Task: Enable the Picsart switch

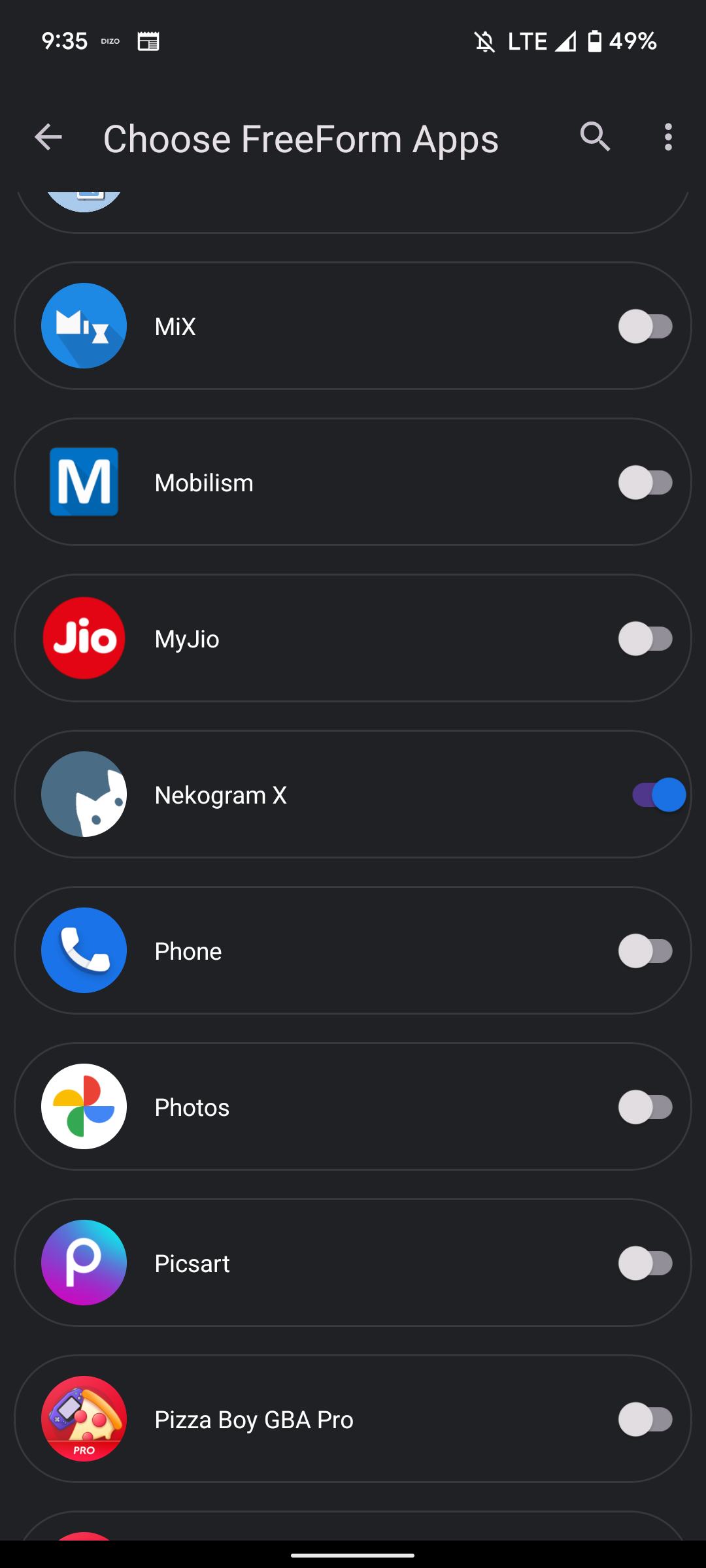Action: (x=645, y=1263)
